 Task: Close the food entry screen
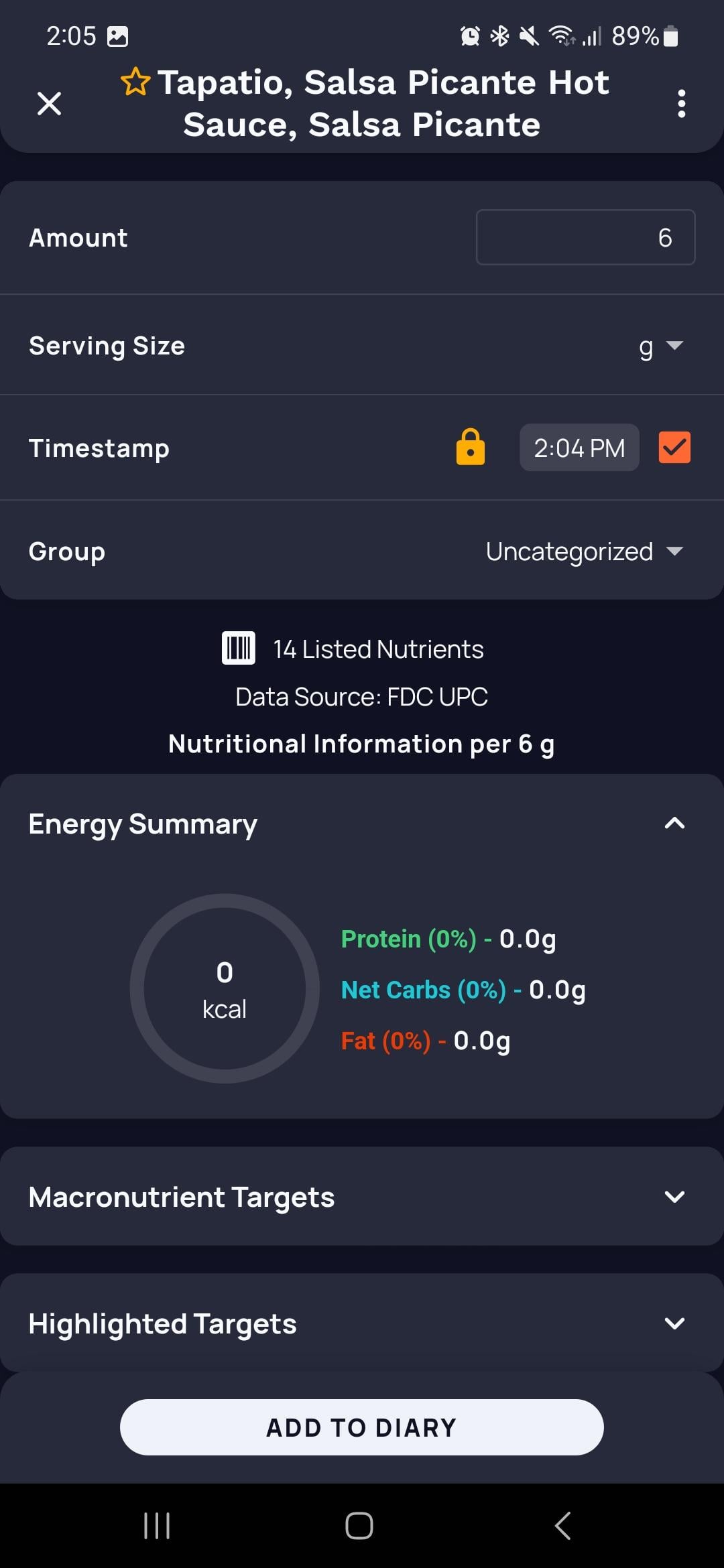point(49,104)
